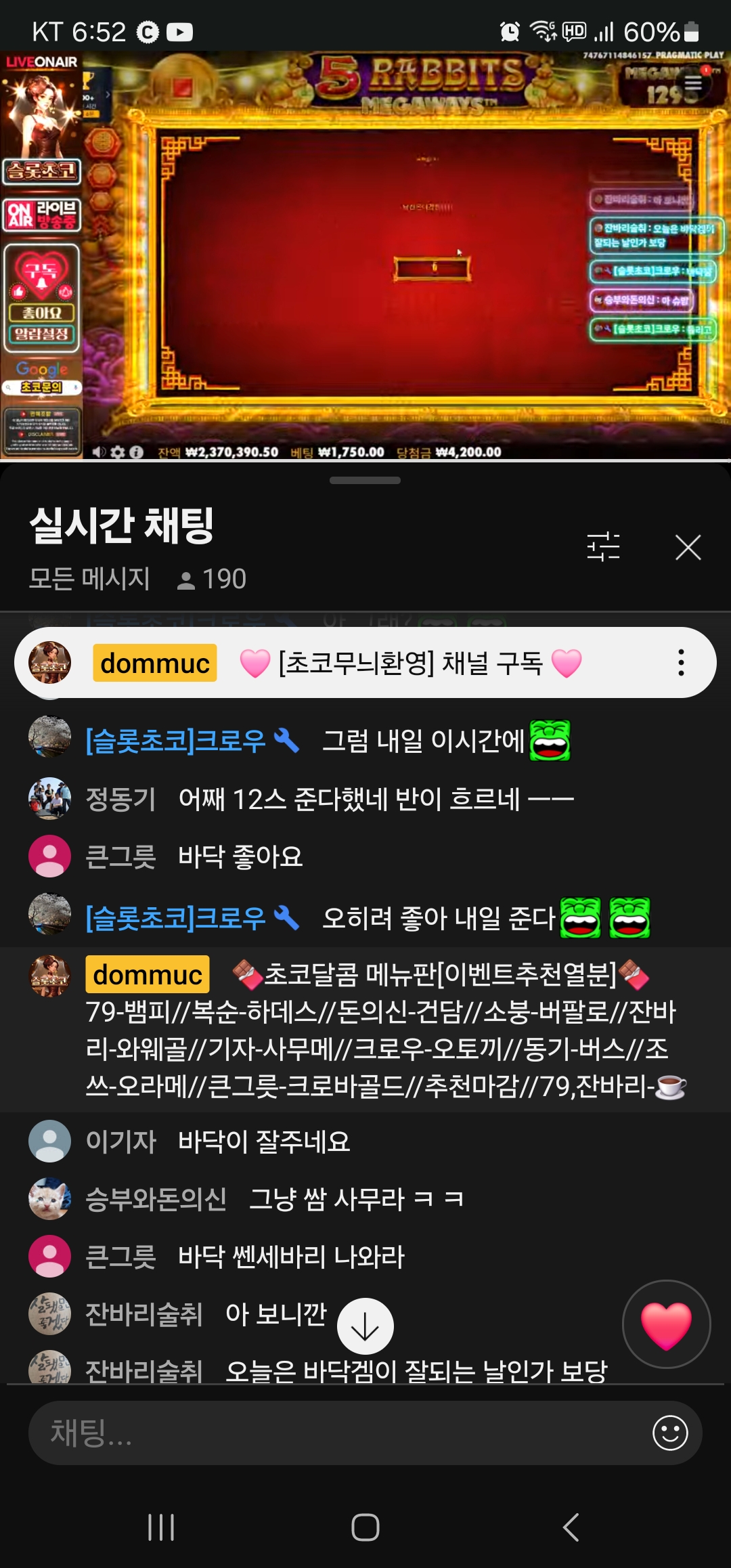Open recent apps from the navigation bar
Viewport: 731px width, 1568px height.
161,1527
